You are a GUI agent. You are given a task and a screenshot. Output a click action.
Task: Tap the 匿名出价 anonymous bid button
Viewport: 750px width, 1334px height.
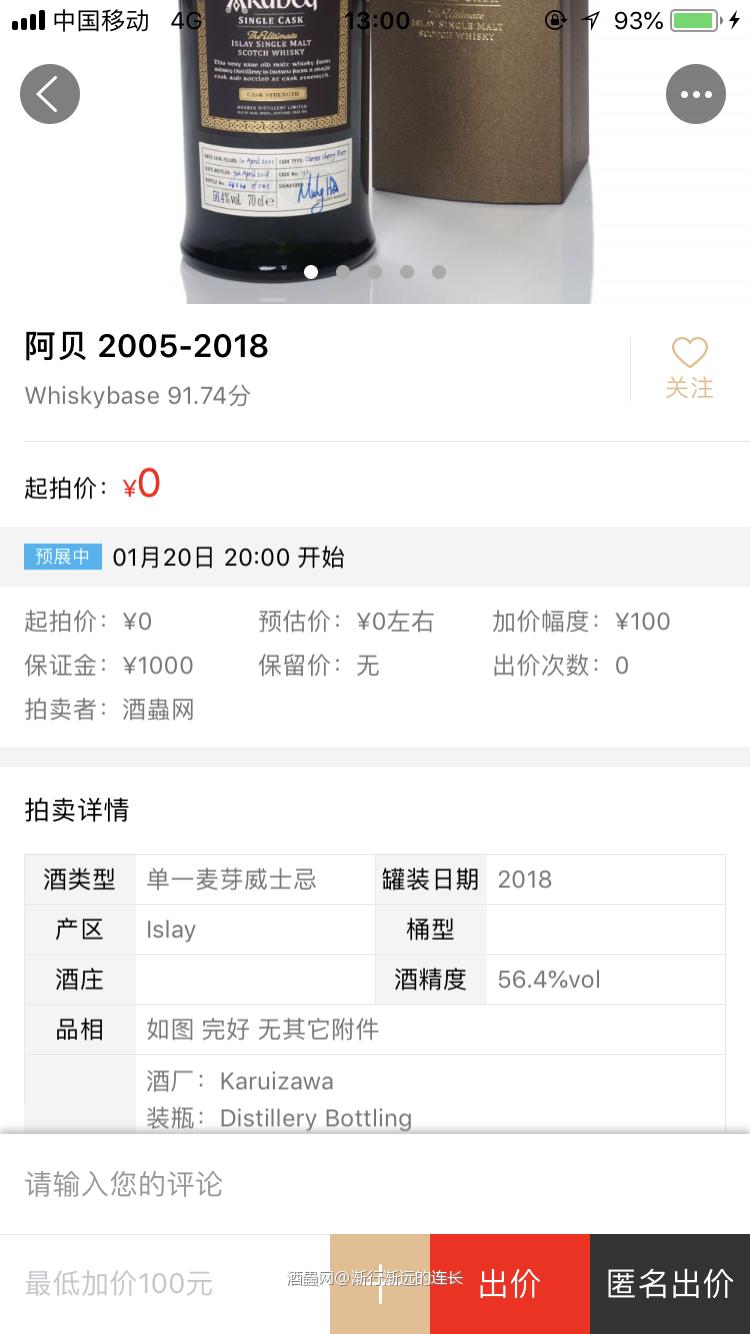click(670, 1283)
